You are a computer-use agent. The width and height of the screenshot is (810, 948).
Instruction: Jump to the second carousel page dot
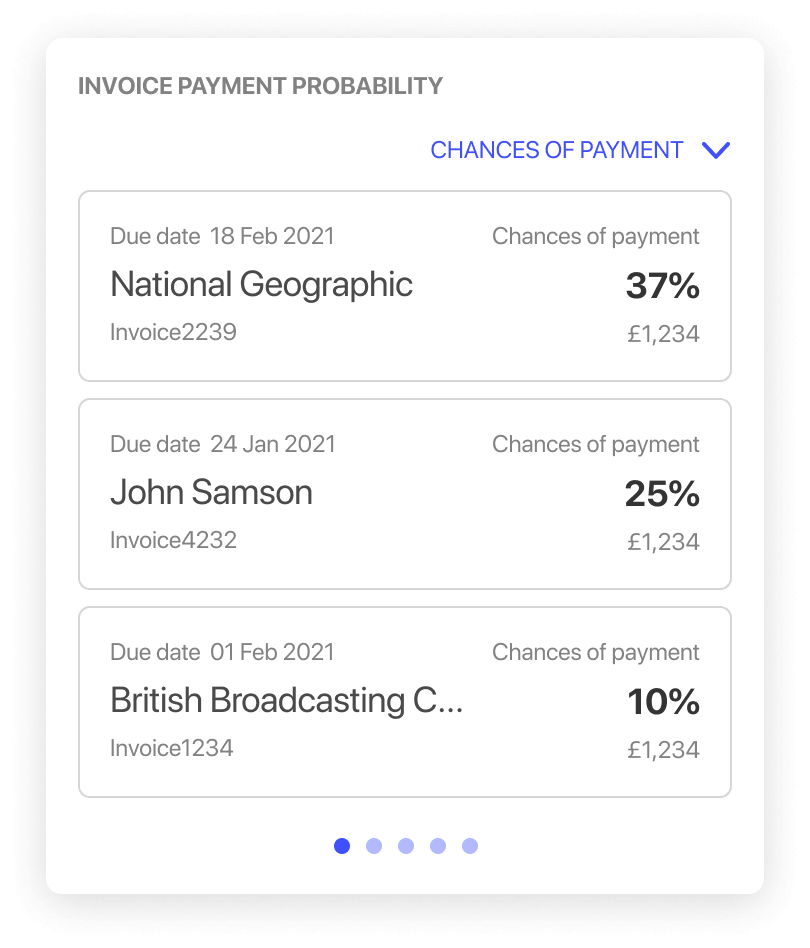[x=374, y=845]
